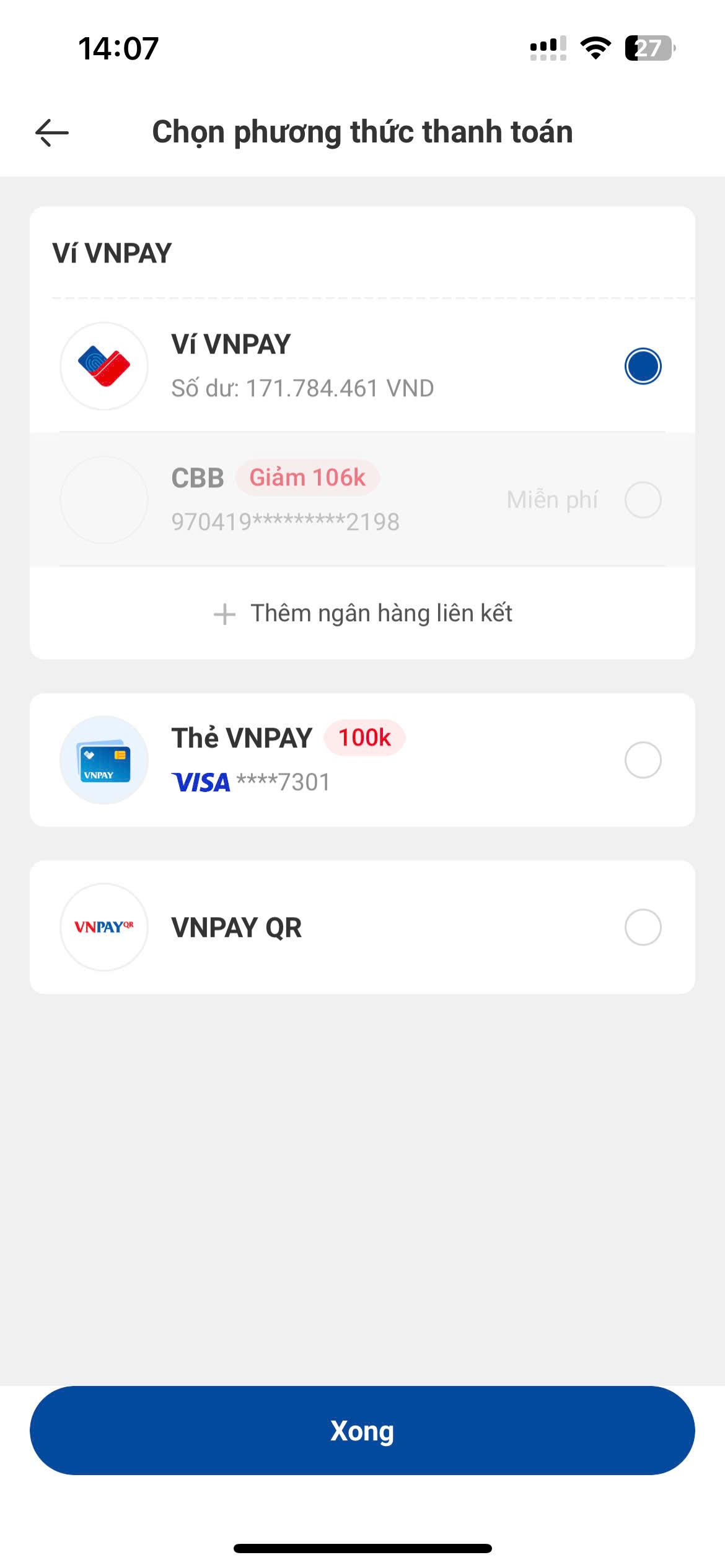The width and height of the screenshot is (725, 1568).
Task: Select Thẻ VNPAY Visa card ending 7301
Action: (362, 760)
